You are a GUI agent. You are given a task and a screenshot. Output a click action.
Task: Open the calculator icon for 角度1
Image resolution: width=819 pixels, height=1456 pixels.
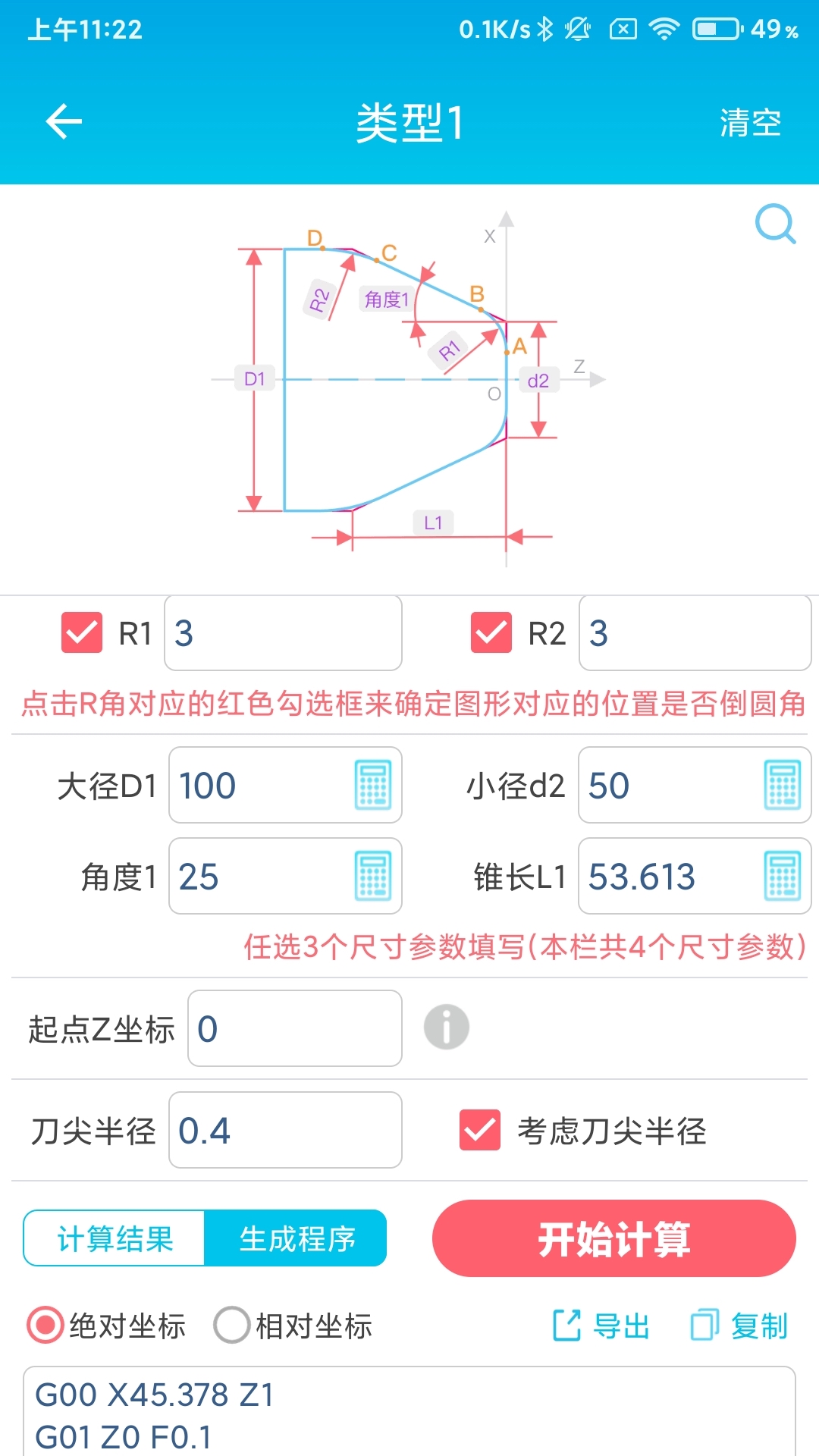click(373, 876)
